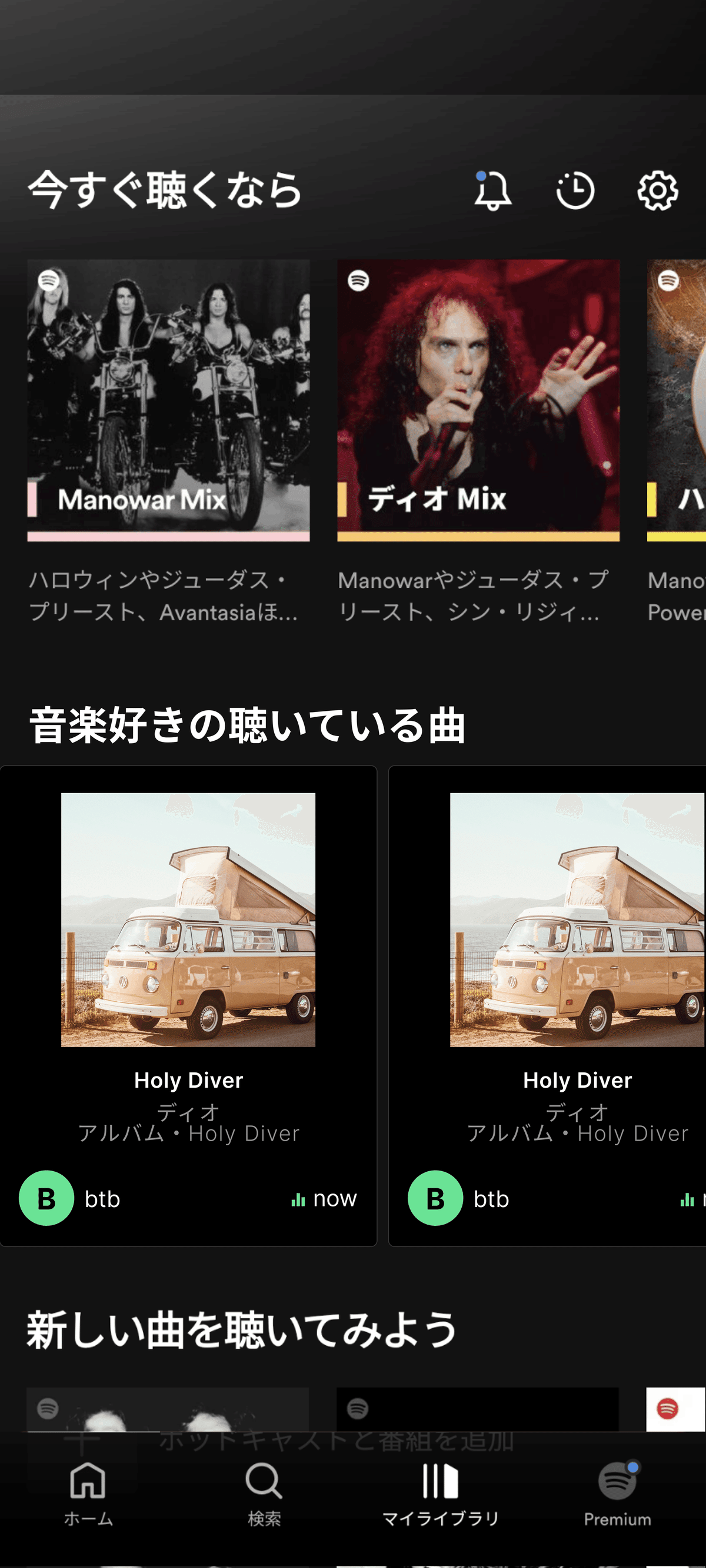
Task: Switch to the マイライブラリ tab
Action: tap(440, 1494)
